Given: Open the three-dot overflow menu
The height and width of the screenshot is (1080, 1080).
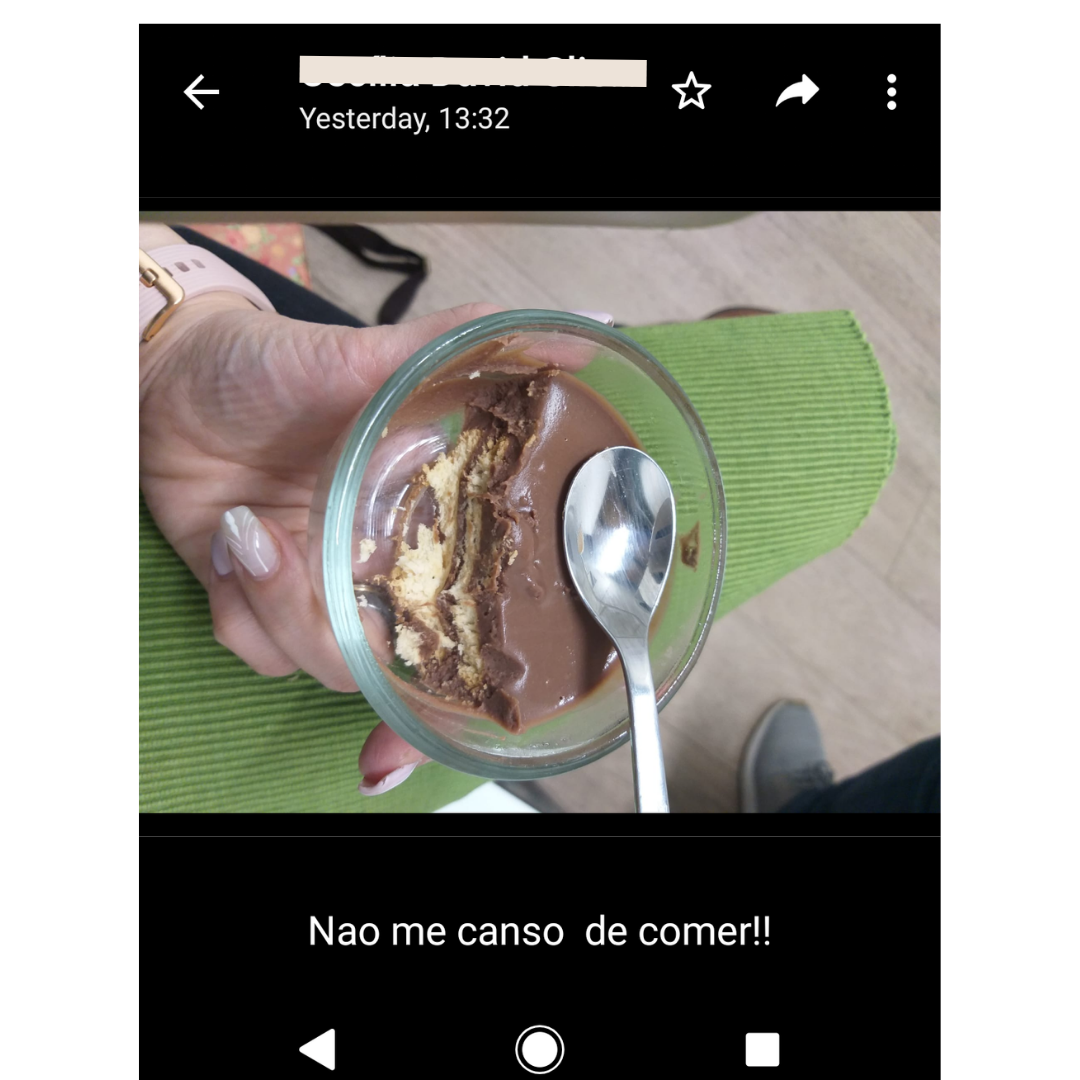Looking at the screenshot, I should (x=891, y=92).
